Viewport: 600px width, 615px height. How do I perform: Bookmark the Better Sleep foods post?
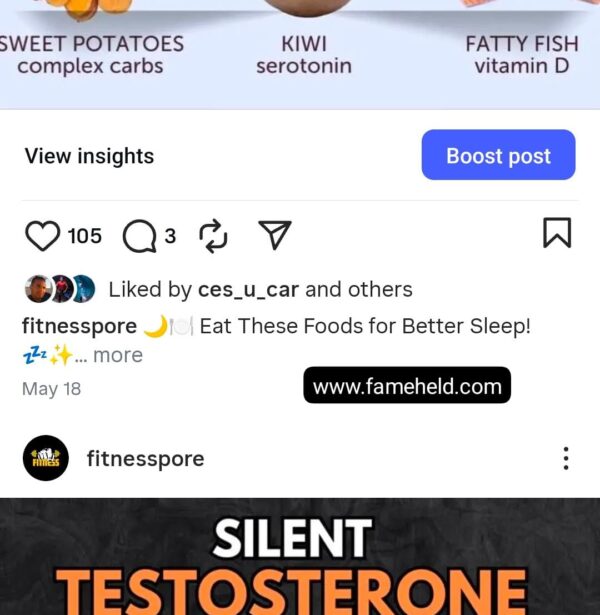point(557,233)
